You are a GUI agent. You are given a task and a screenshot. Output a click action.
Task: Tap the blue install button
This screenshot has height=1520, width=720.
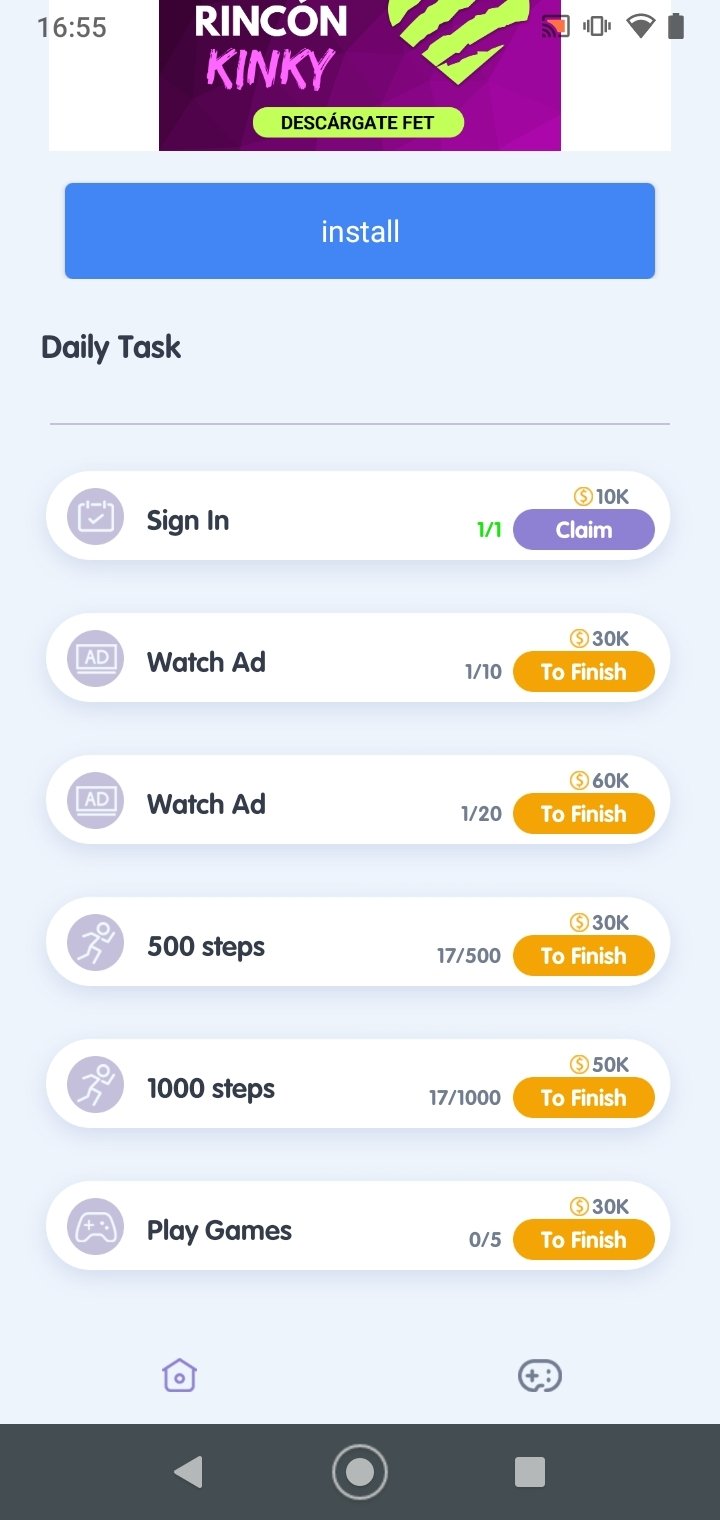(360, 231)
